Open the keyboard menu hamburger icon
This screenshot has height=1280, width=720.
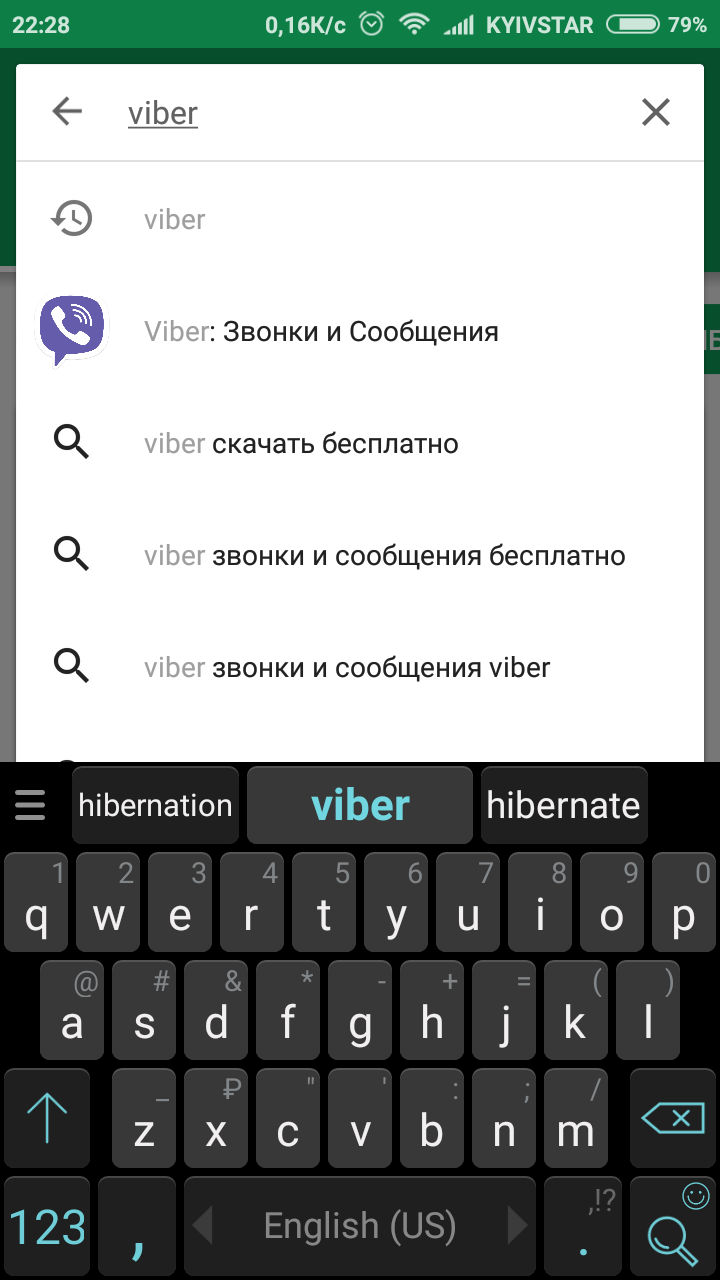point(30,805)
